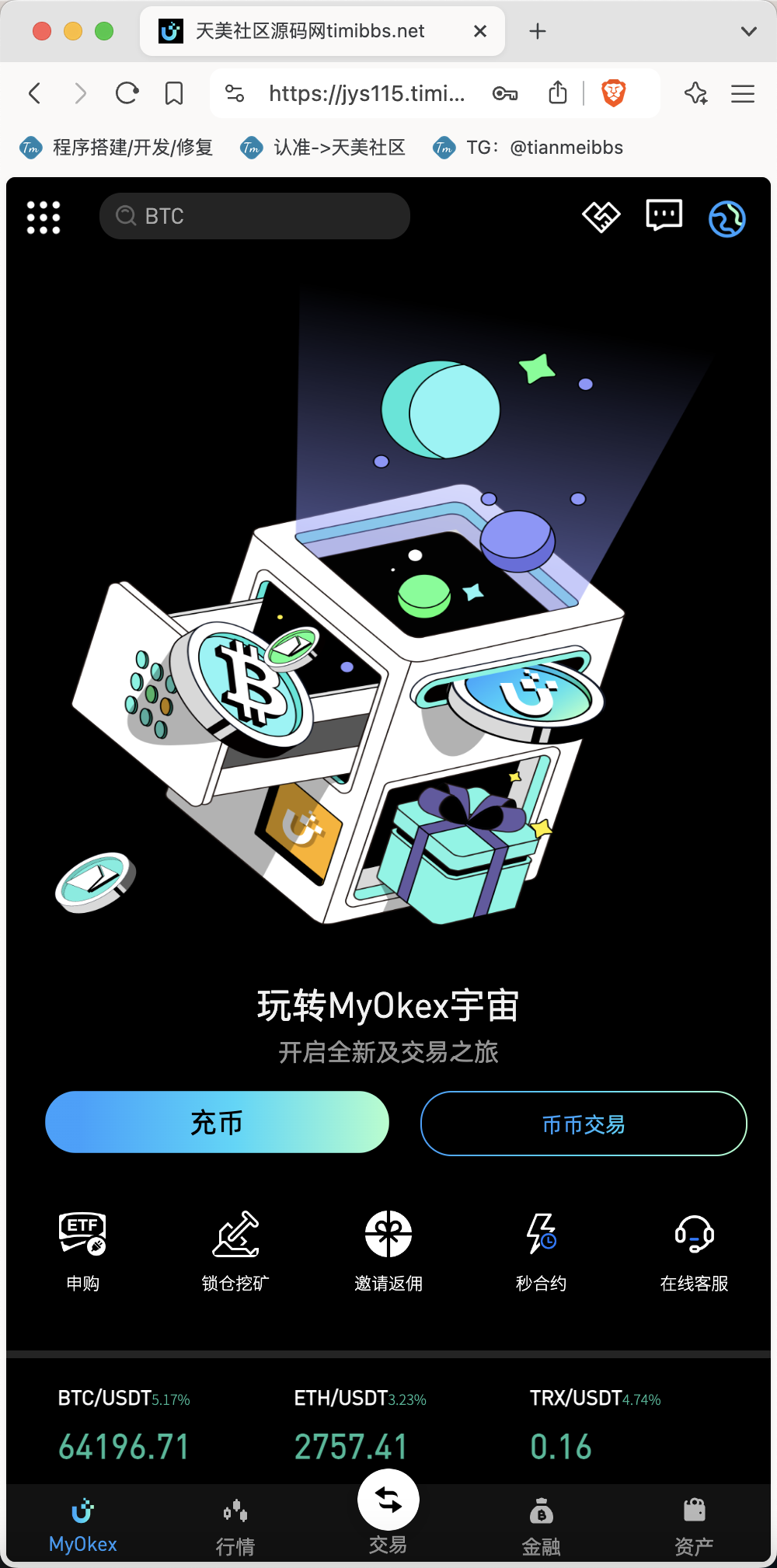The image size is (777, 1568).
Task: Tap the 充币 deposit button
Action: tap(217, 1122)
